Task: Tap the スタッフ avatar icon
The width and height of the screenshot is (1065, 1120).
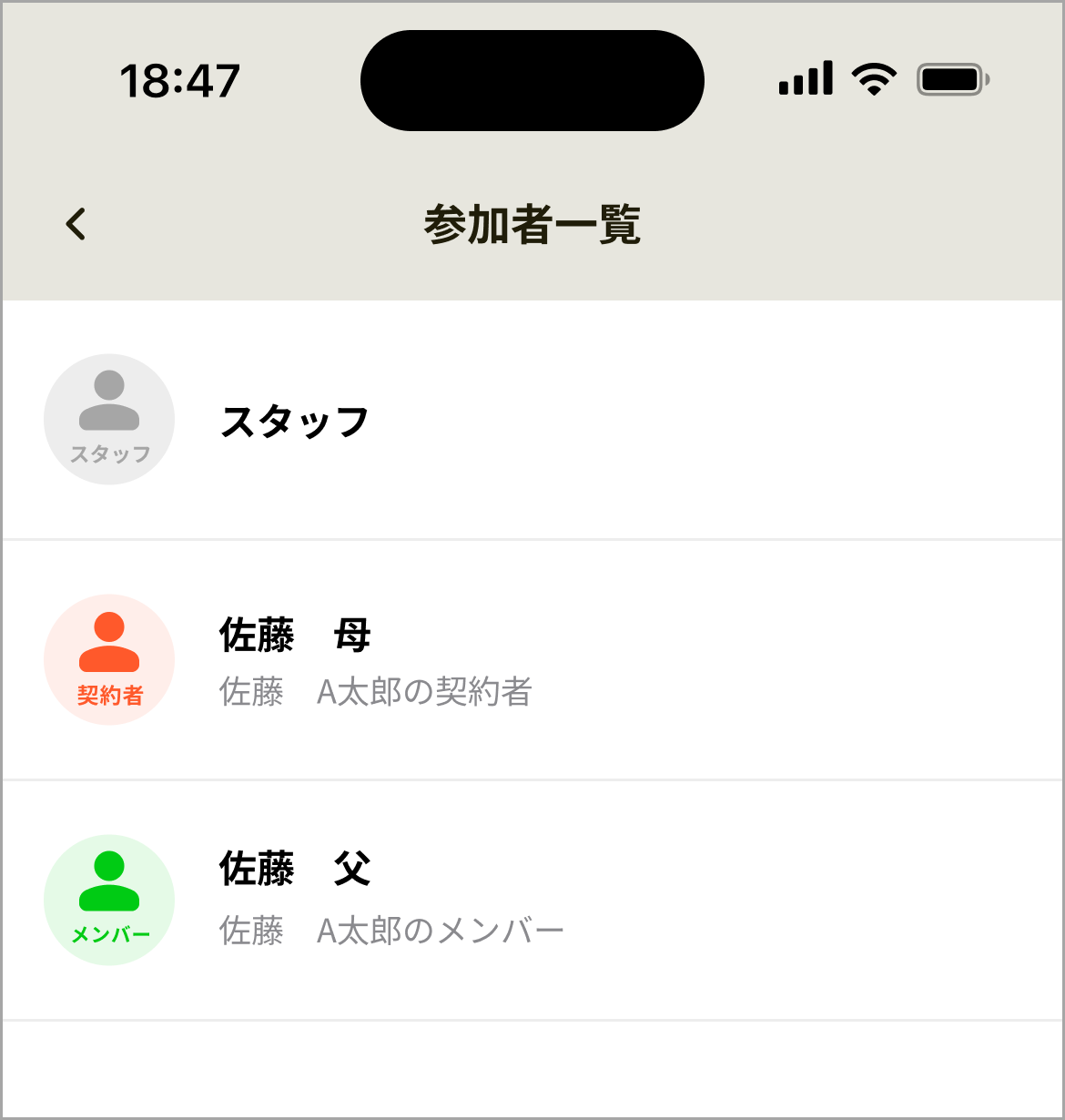Action: point(108,419)
